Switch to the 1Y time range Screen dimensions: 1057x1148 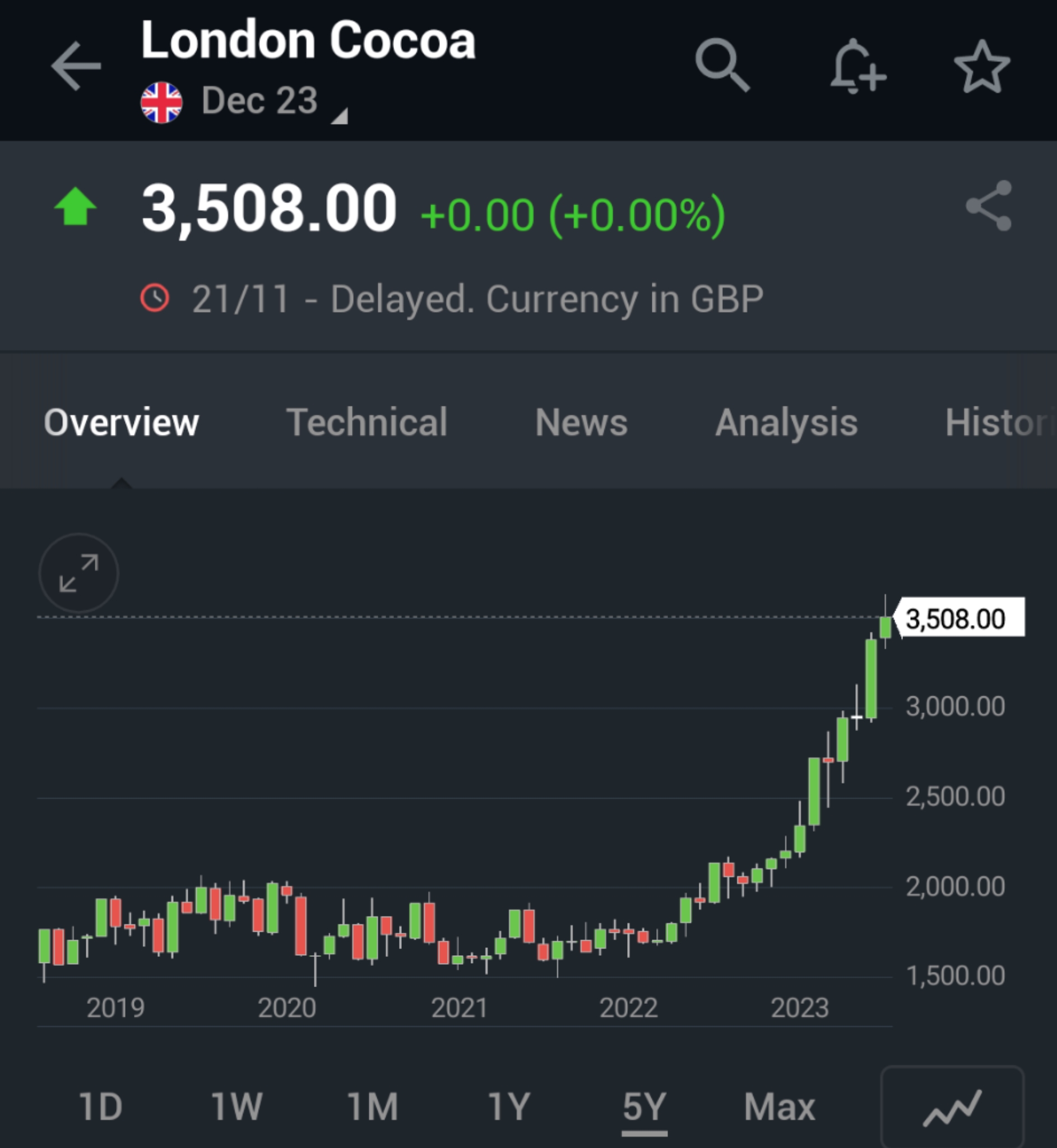point(507,1104)
